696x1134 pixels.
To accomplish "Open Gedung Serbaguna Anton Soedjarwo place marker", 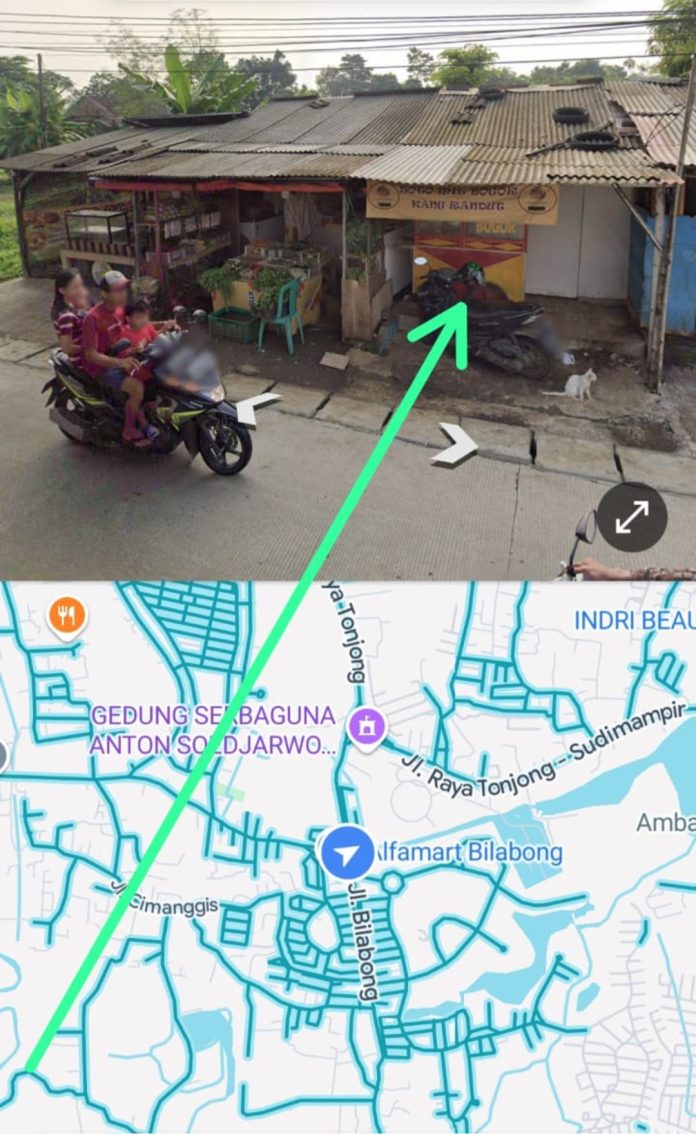I will (368, 725).
